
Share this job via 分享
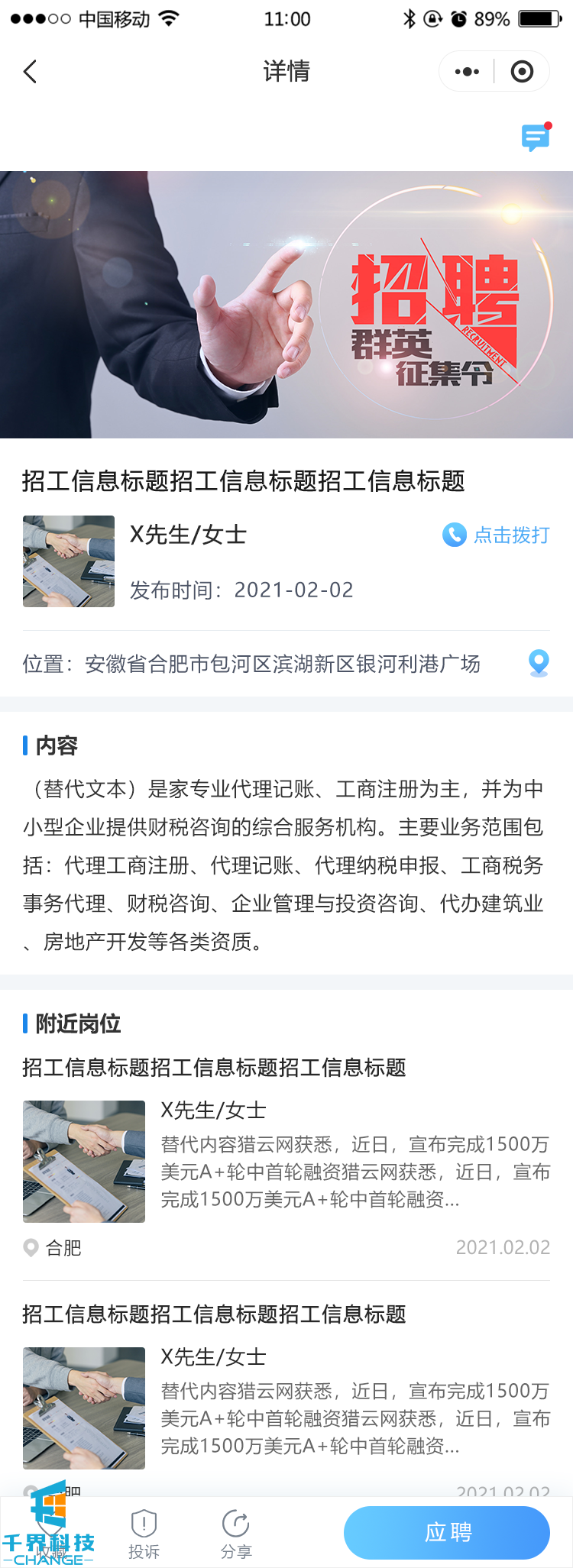point(235,1534)
